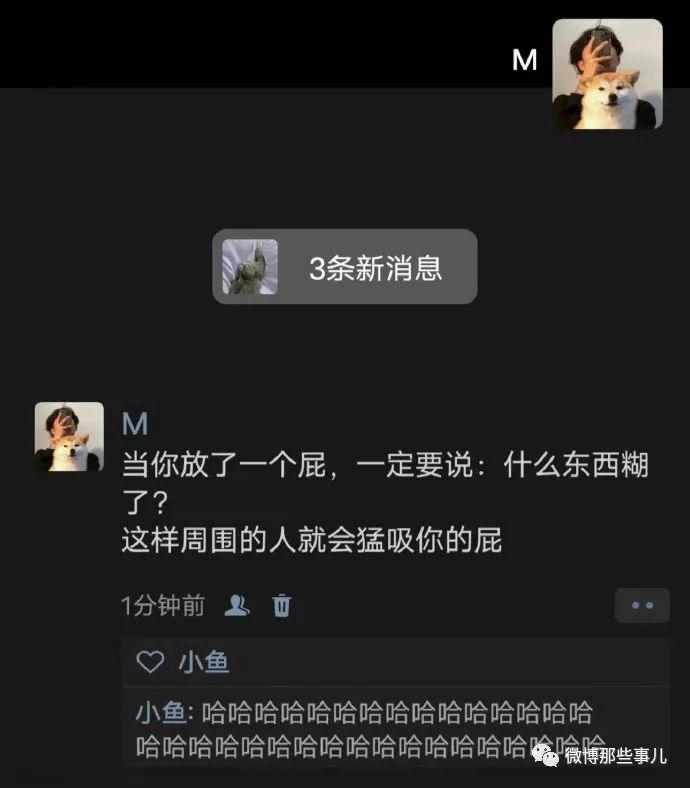Viewport: 690px width, 788px height.
Task: Tap the large profile avatar in the header
Action: coord(607,74)
